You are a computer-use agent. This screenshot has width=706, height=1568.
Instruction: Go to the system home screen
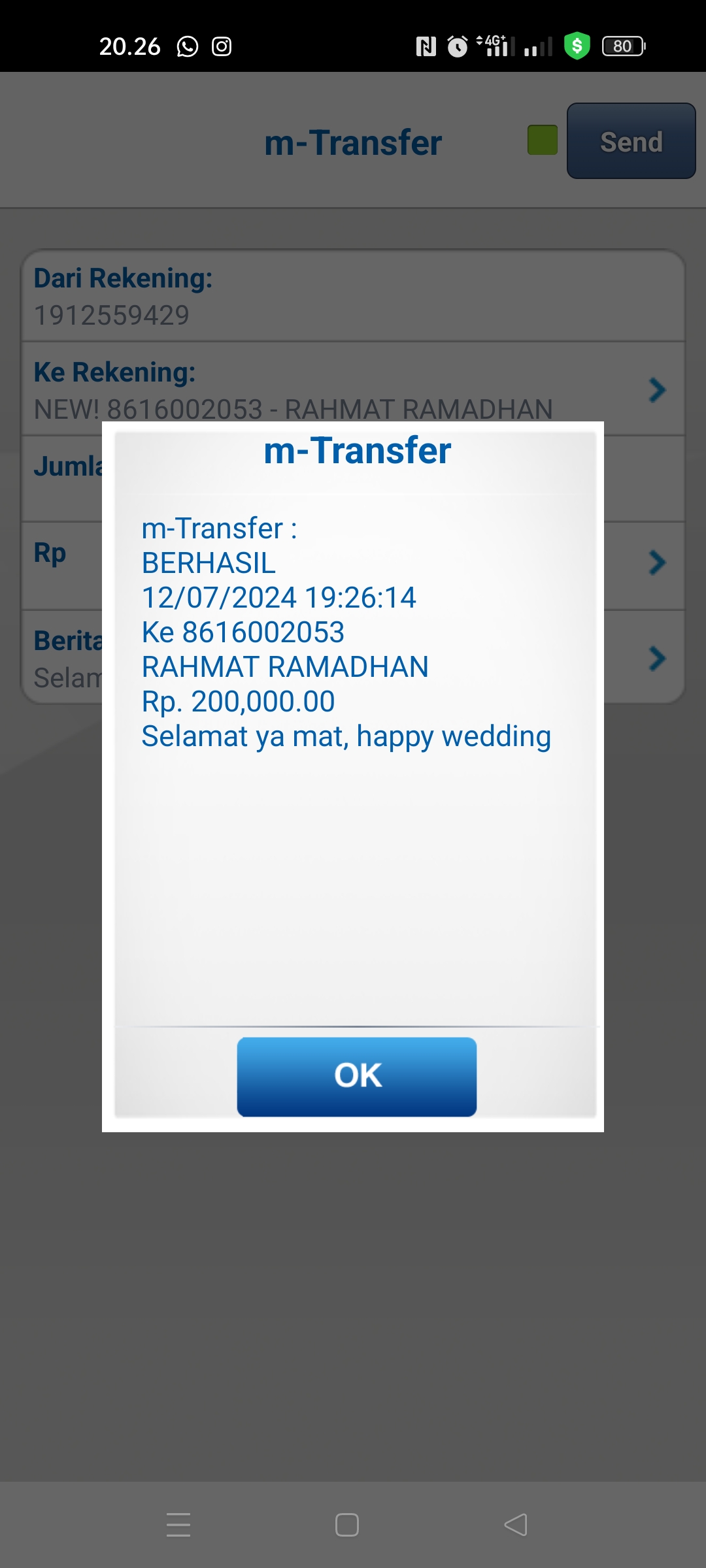(x=347, y=1525)
